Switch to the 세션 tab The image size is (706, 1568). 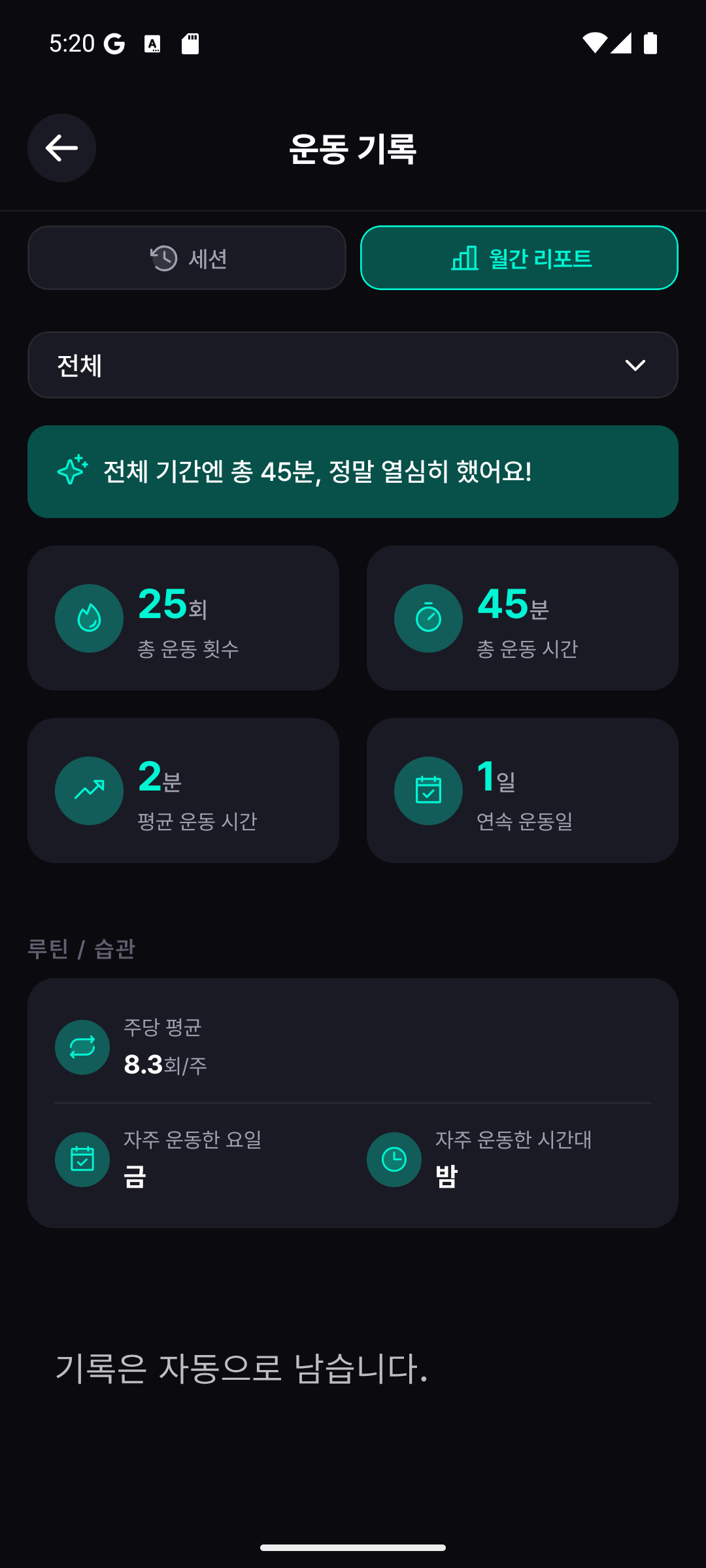tap(186, 257)
